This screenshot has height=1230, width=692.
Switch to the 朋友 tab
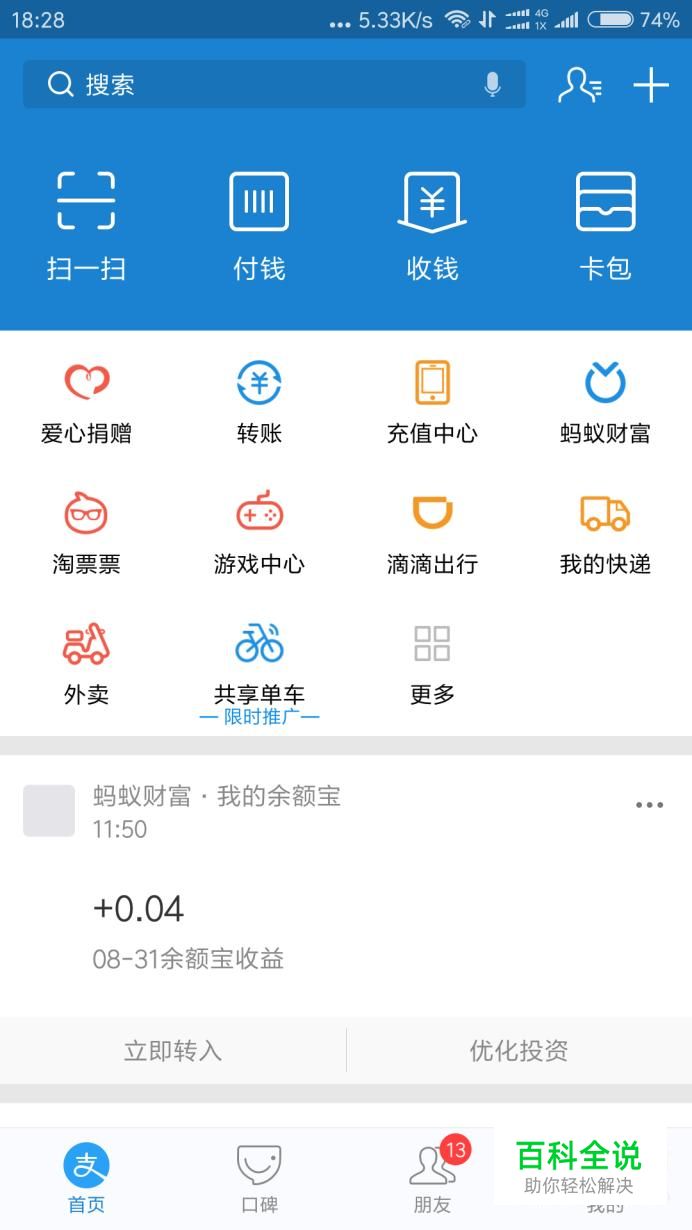point(432,1178)
